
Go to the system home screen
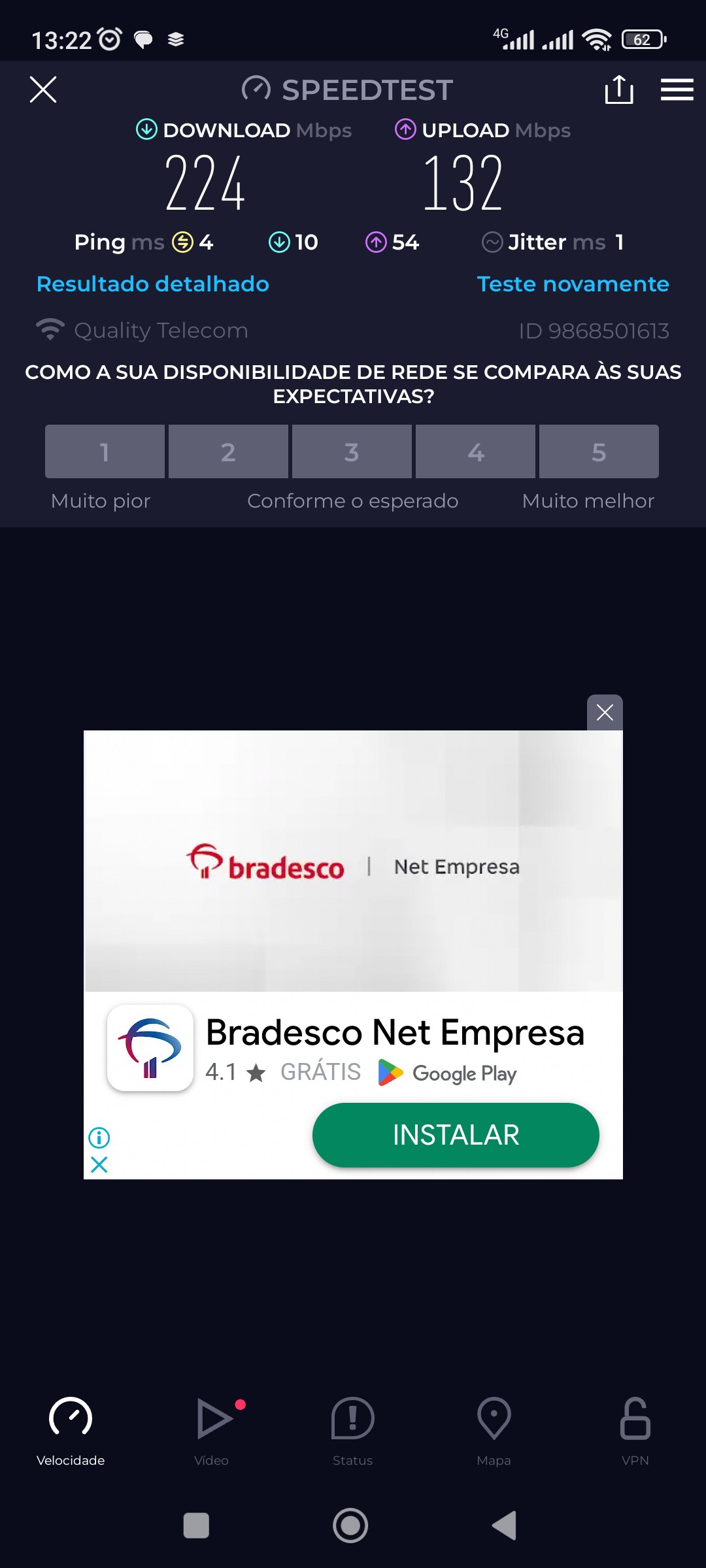350,1526
